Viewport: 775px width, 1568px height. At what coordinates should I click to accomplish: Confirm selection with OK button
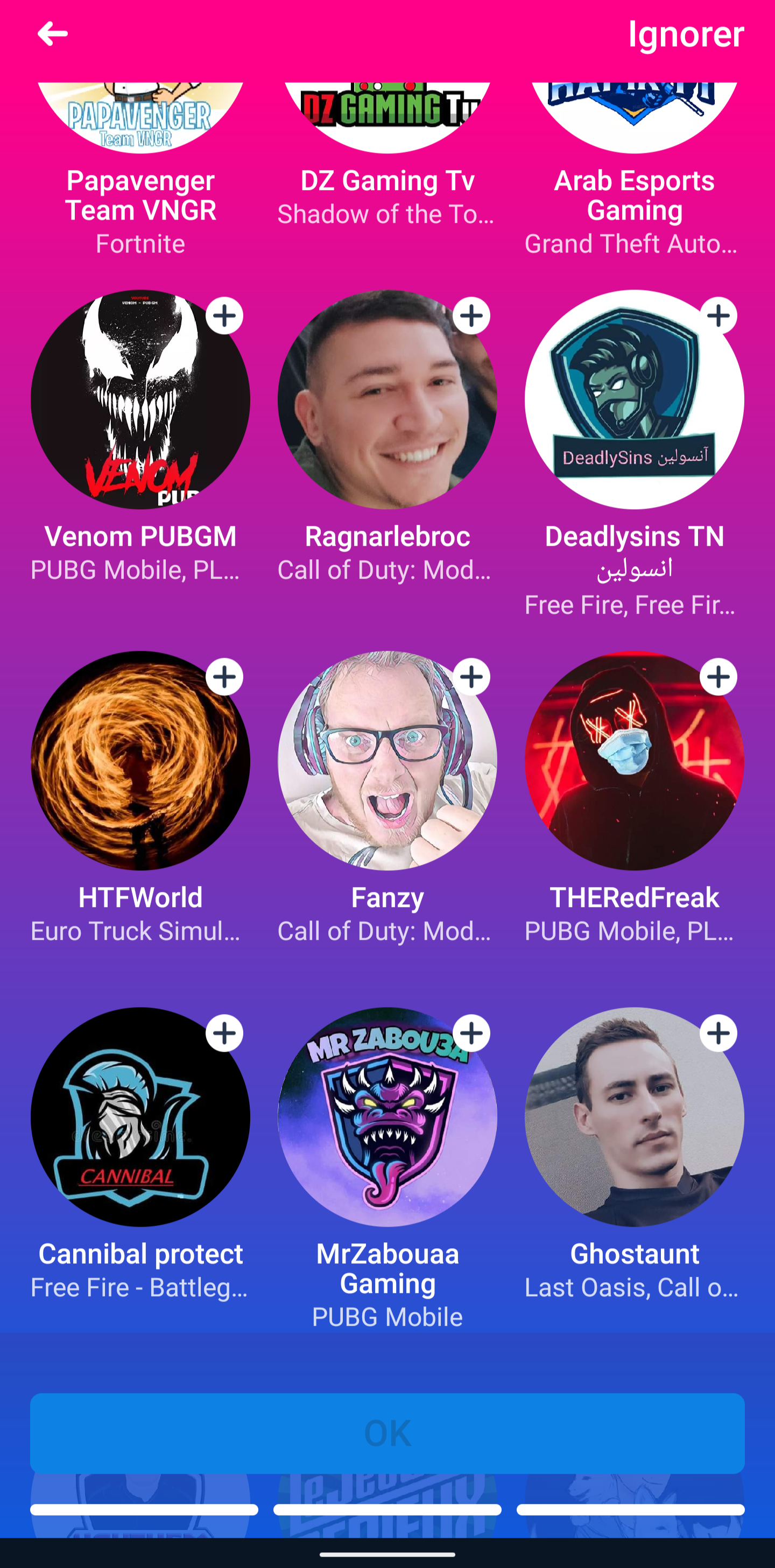[x=387, y=1433]
